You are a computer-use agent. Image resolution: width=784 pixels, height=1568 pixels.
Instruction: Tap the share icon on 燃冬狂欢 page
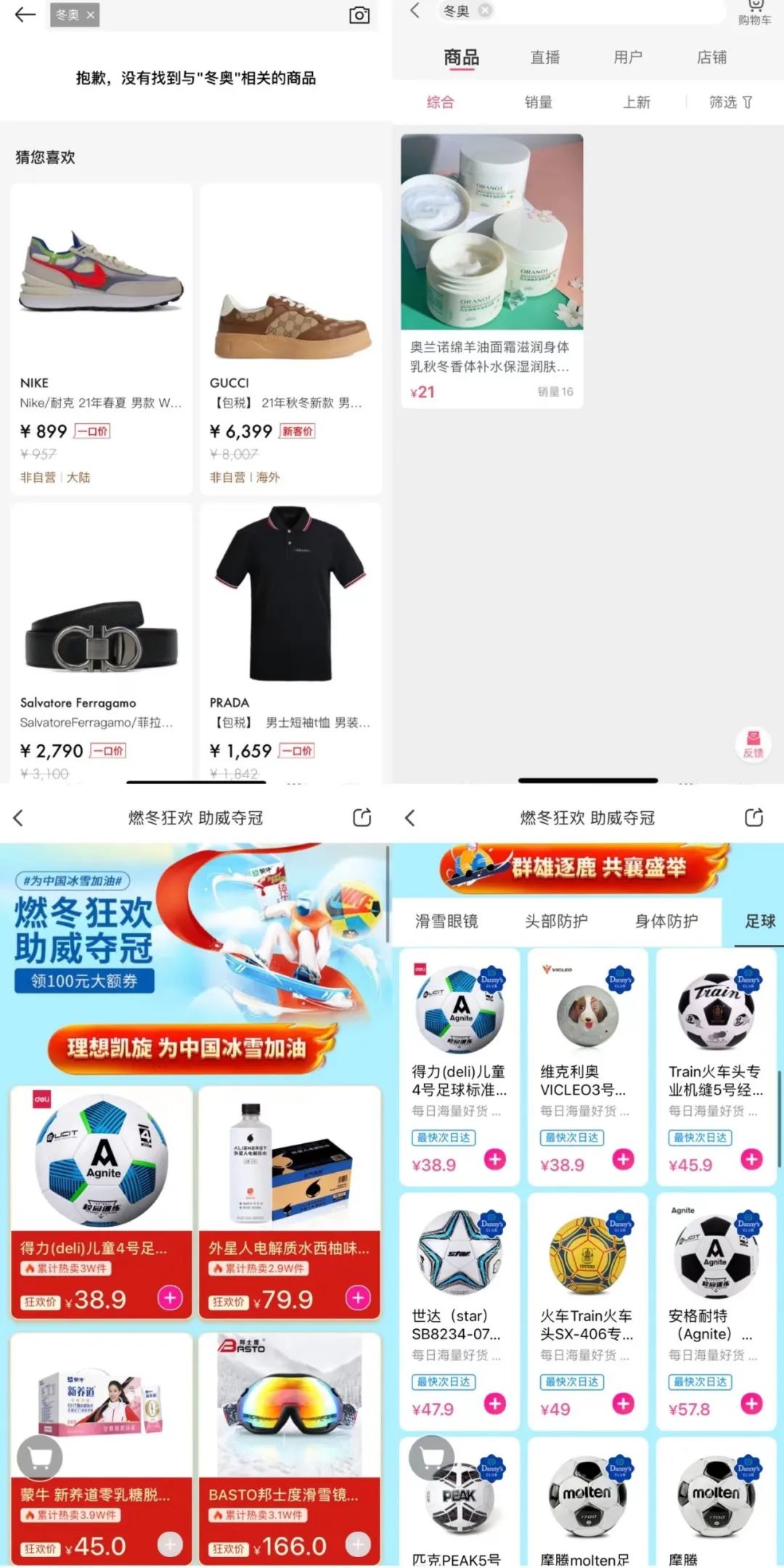point(362,817)
